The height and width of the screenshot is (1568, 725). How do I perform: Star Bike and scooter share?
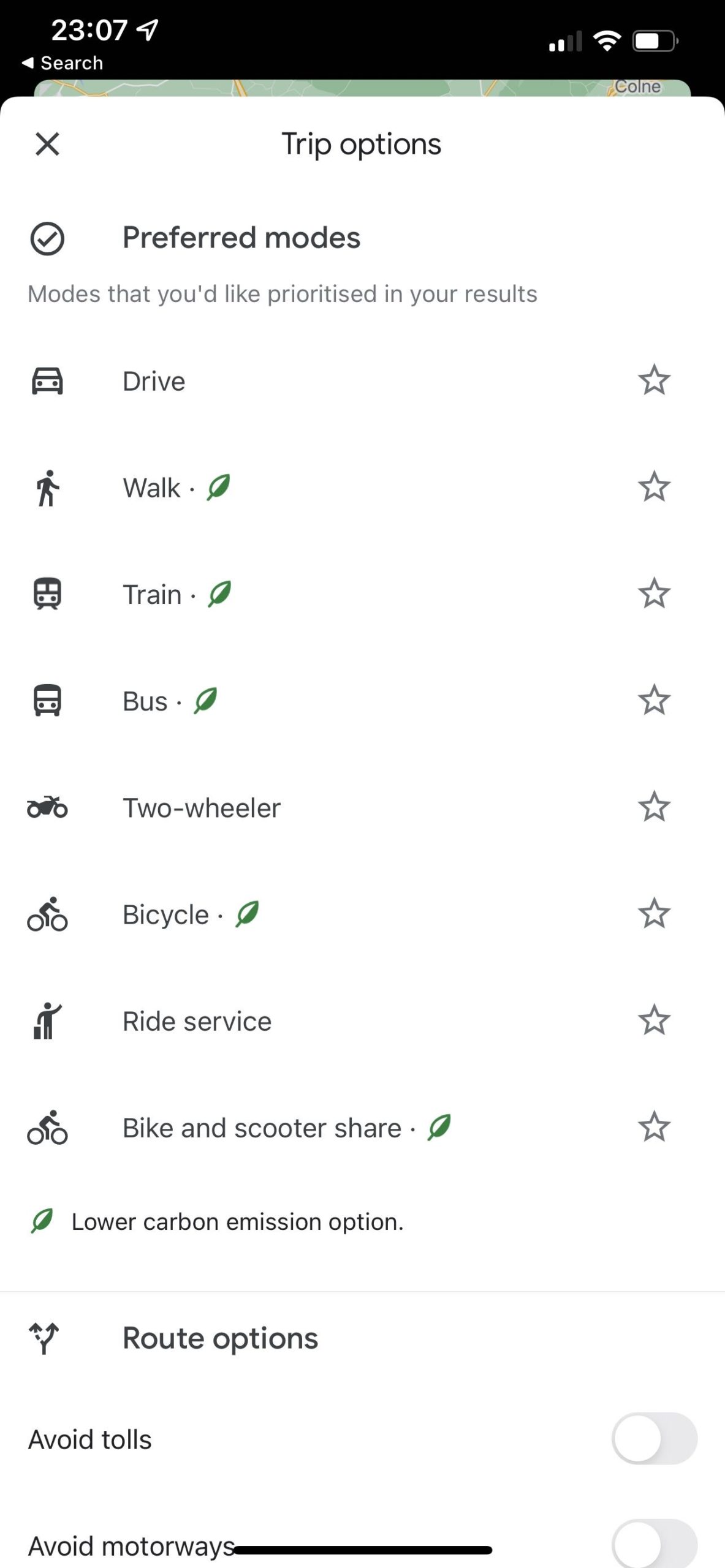[654, 1126]
